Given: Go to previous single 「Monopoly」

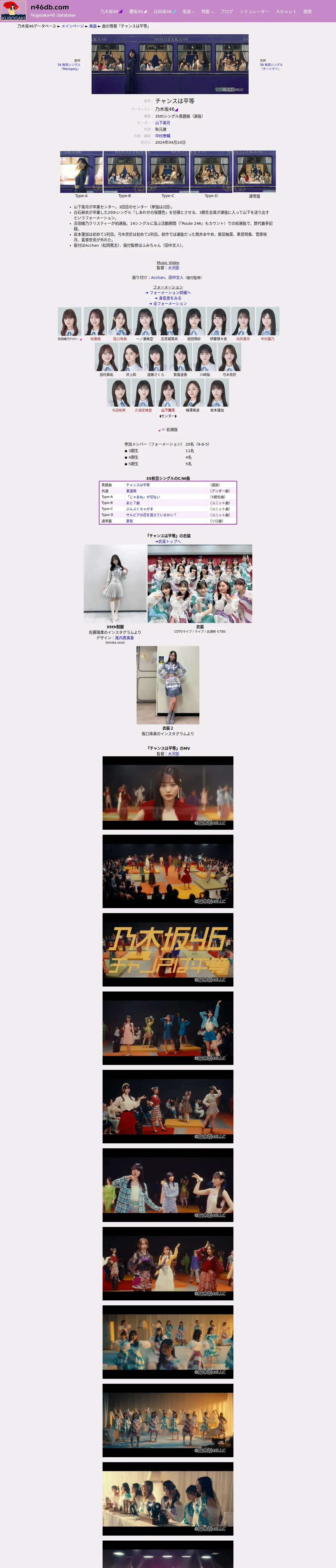Looking at the screenshot, I should (69, 66).
